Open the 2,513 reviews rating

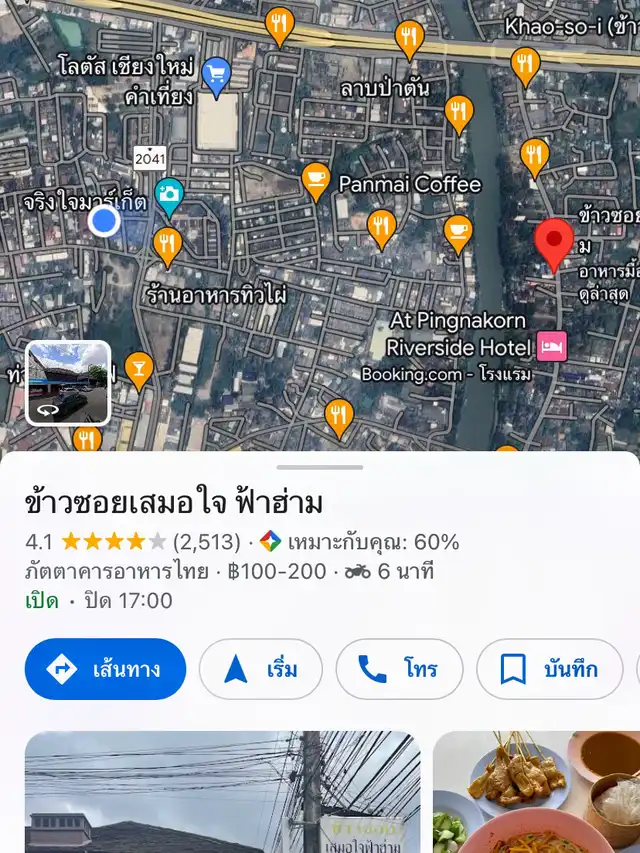click(x=206, y=542)
